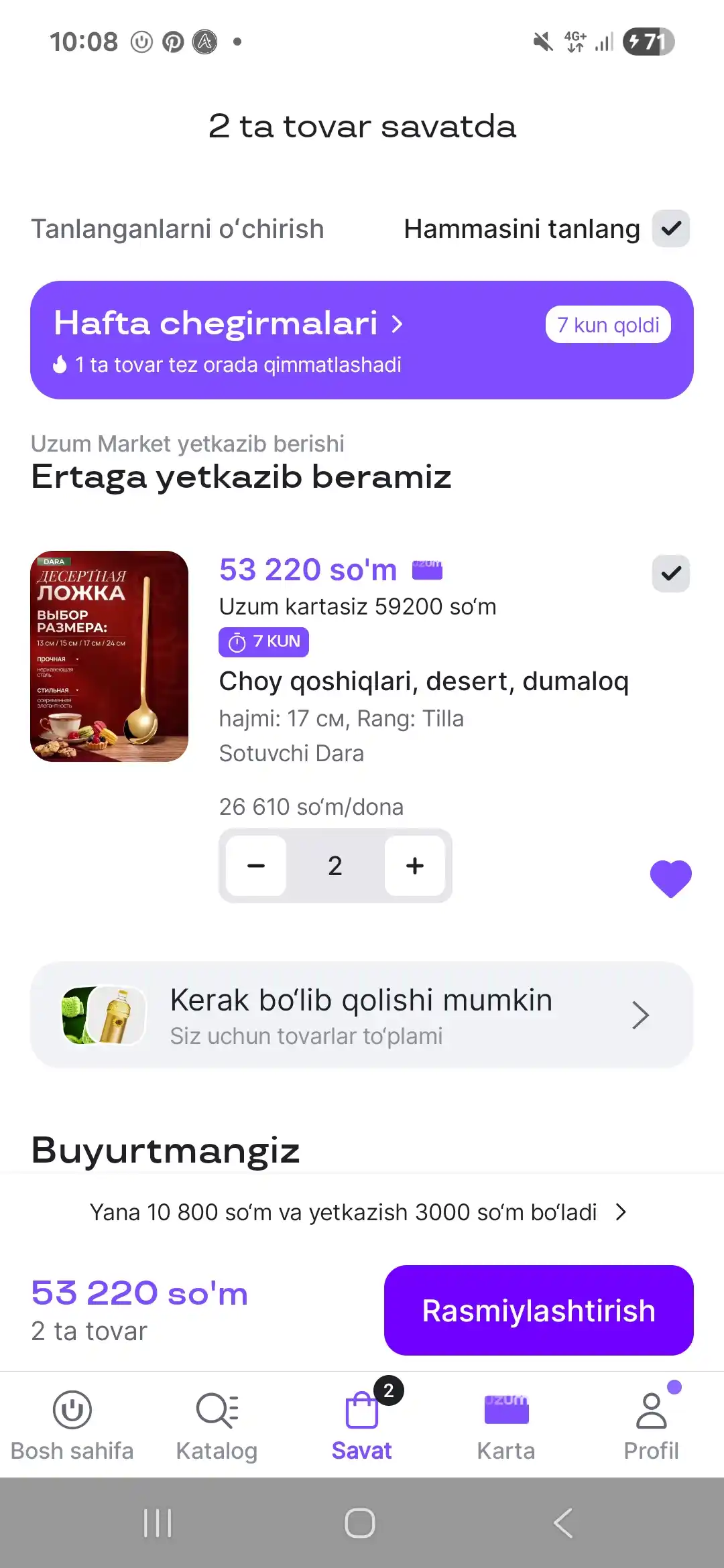Switch to the Katalog tab
Screen dimensions: 724x1568
[217, 1425]
